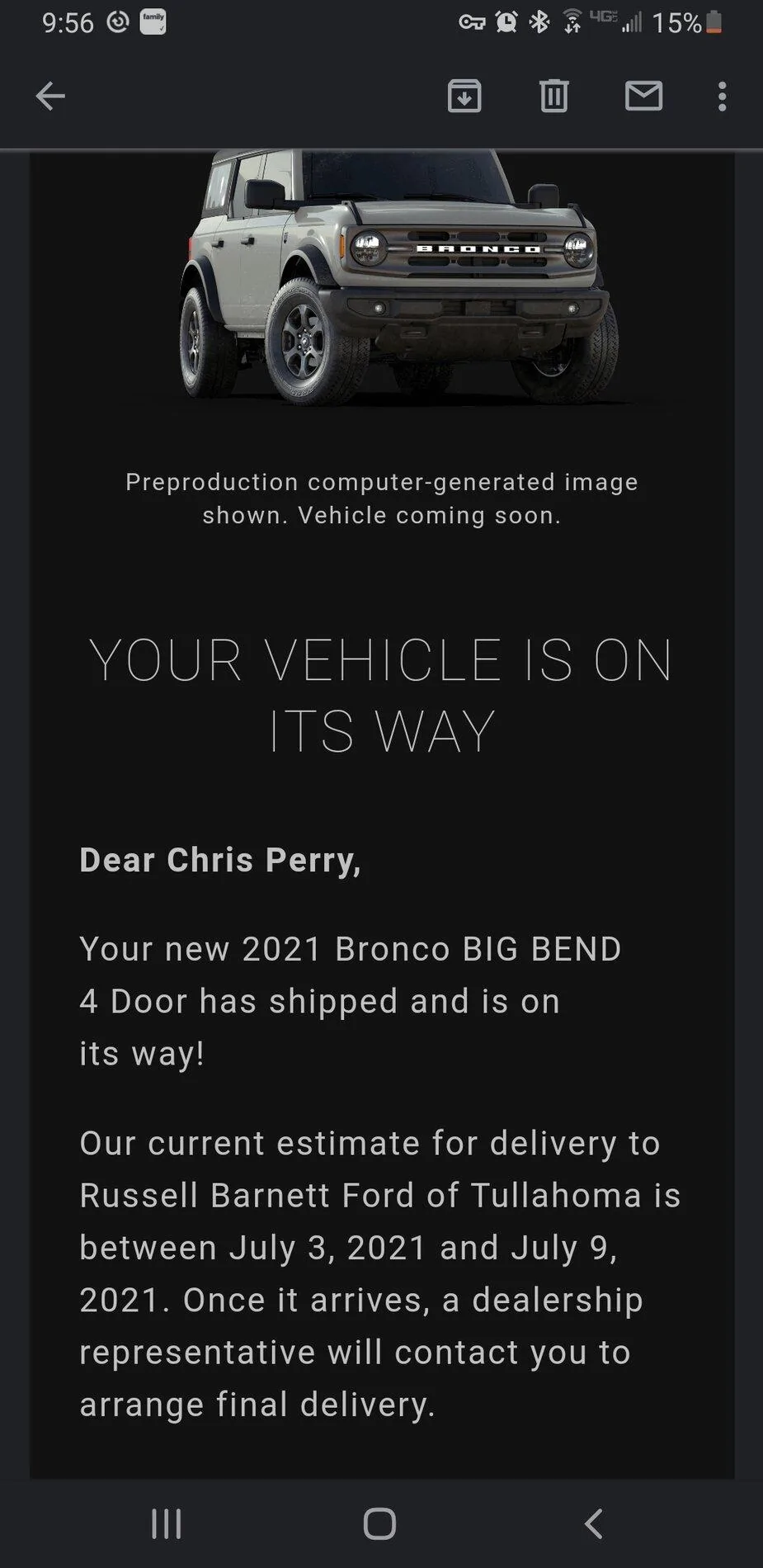Screen dimensions: 763x1568
Task: Mark the email as unread
Action: 643,96
